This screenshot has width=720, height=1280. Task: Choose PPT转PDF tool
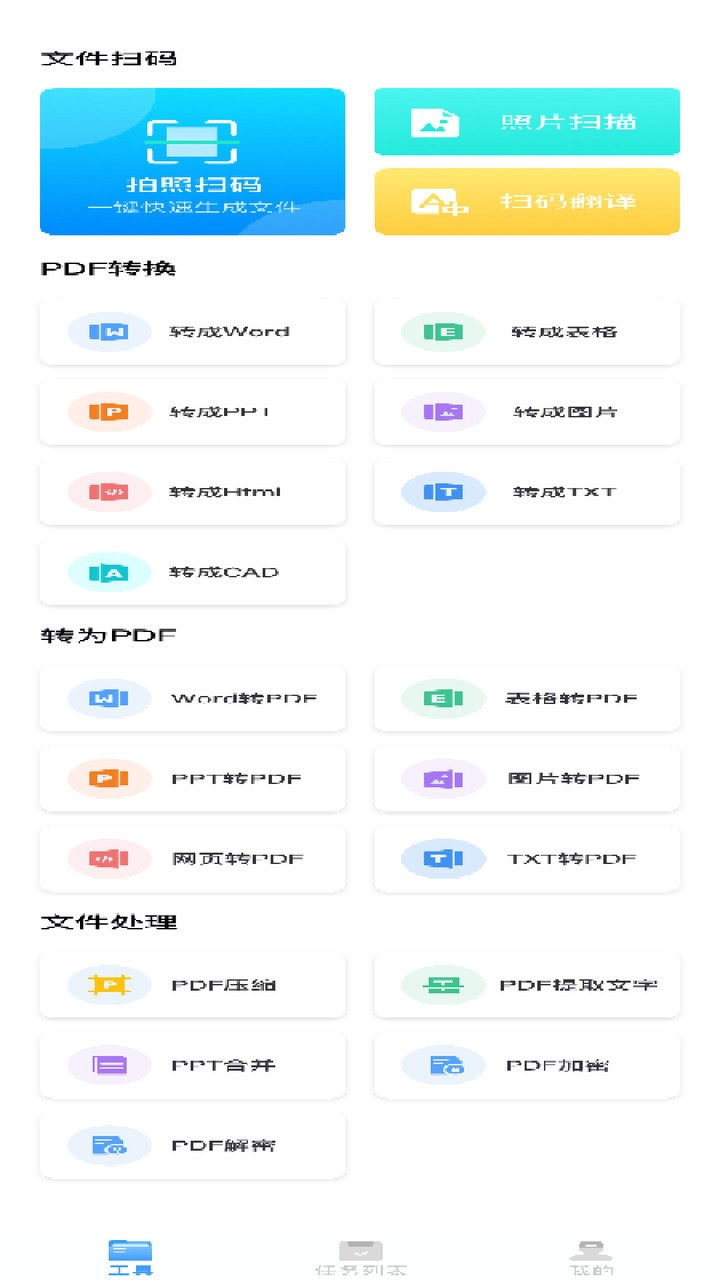point(192,779)
